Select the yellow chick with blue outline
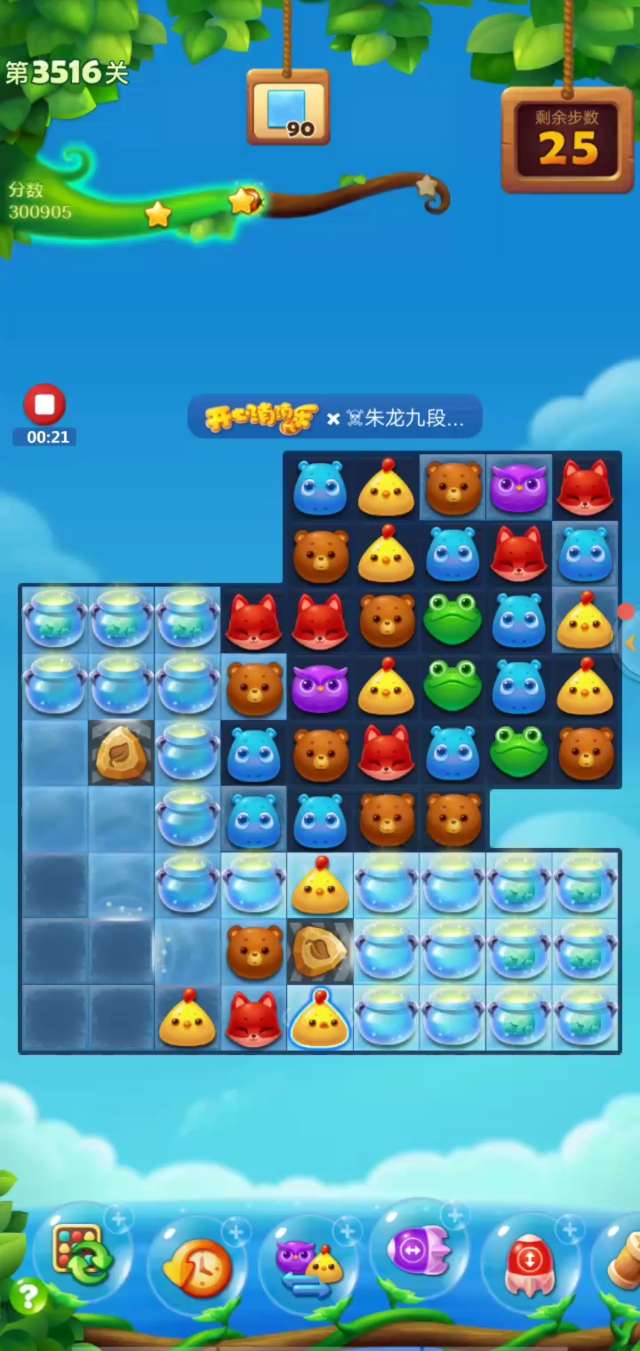Viewport: 640px width, 1351px height. point(320,1018)
